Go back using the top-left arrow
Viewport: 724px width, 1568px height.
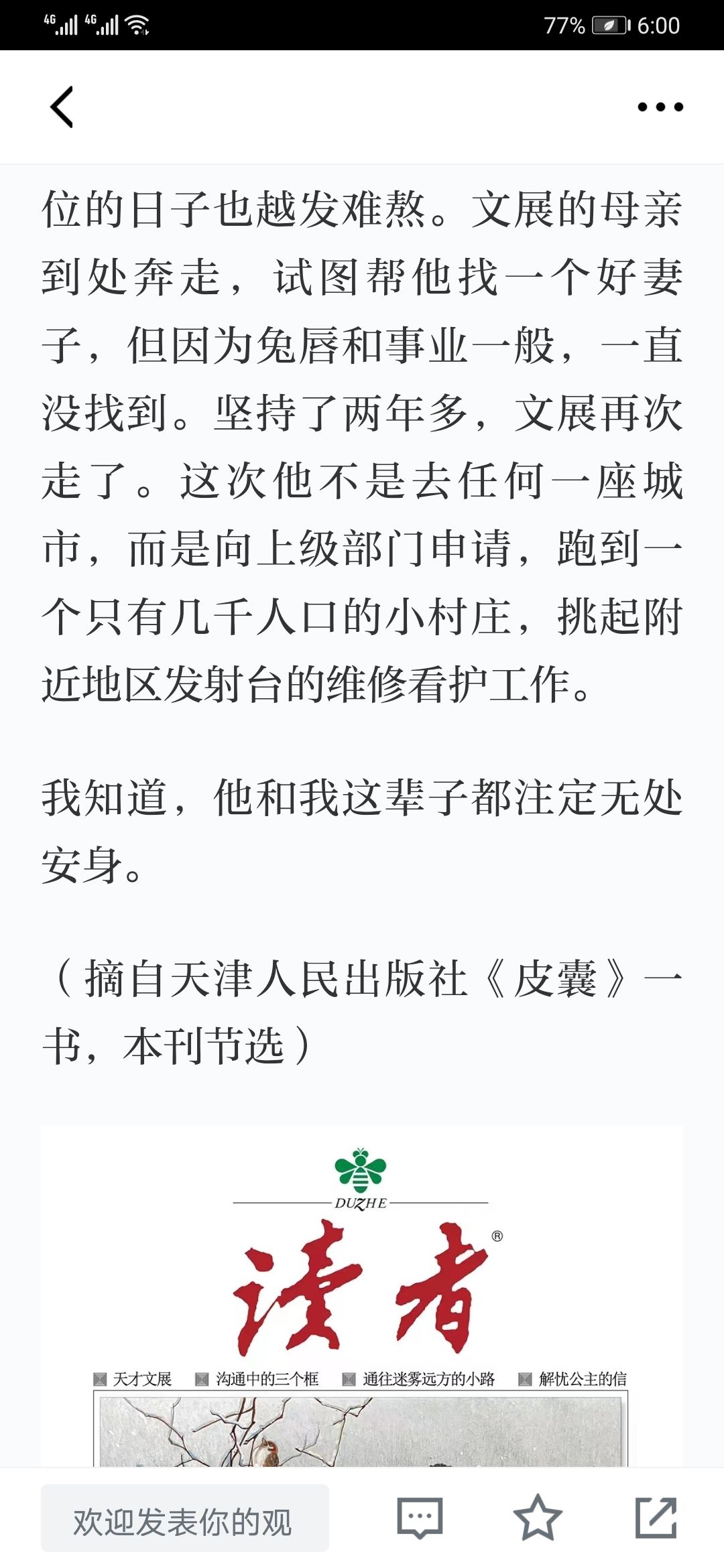62,107
